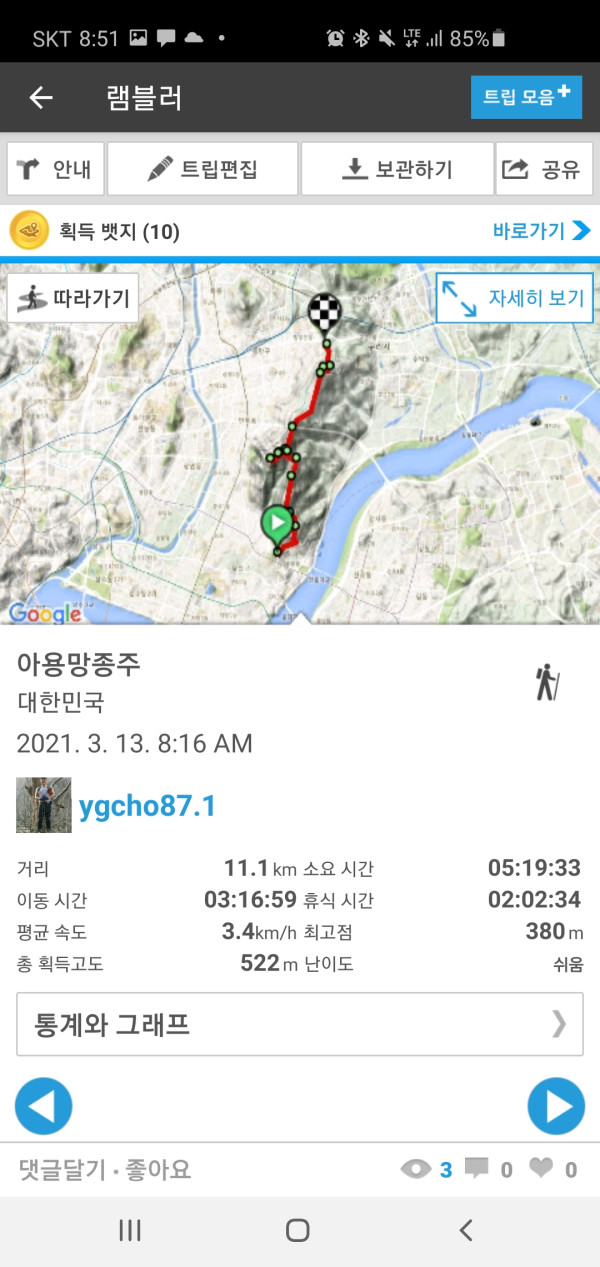Start 따라가기 to follow the route
Image resolution: width=600 pixels, height=1267 pixels.
[73, 298]
